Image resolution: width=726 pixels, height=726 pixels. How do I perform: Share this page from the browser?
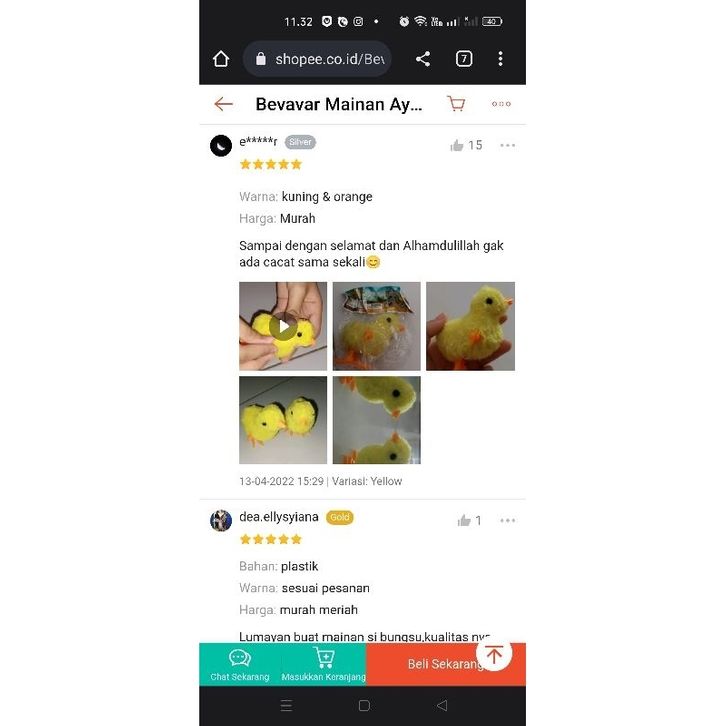point(423,59)
